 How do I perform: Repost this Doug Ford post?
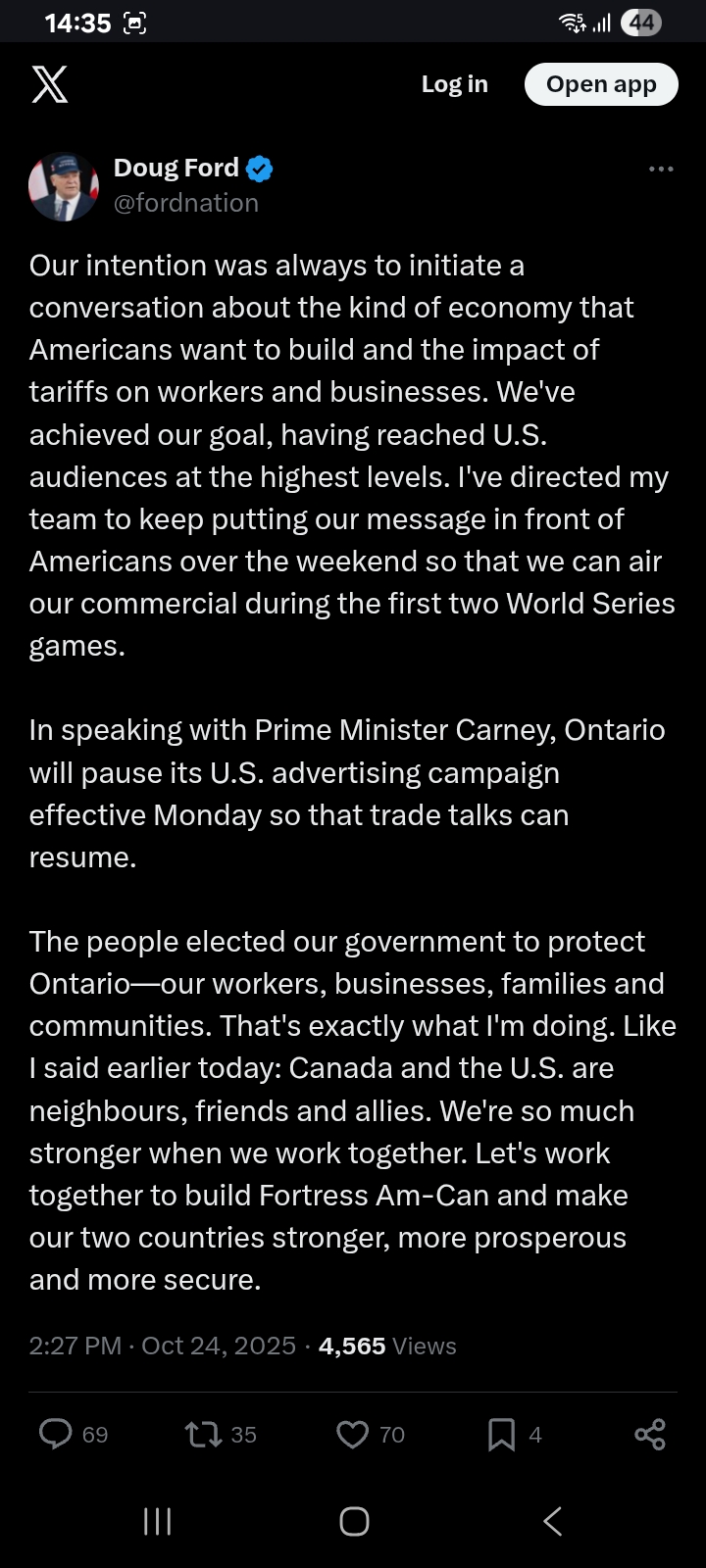[203, 1435]
